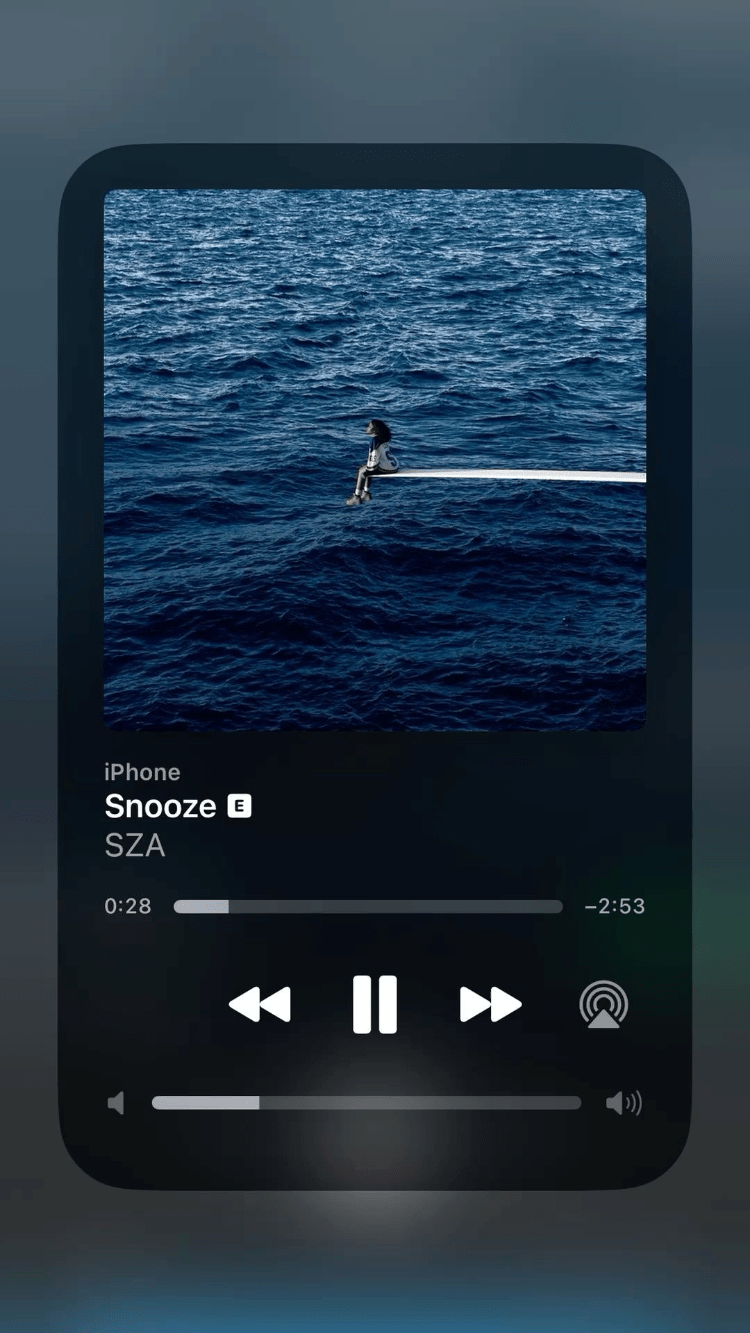Screen dimensions: 750x1333
Task: Pause the song Snooze
Action: [375, 1004]
